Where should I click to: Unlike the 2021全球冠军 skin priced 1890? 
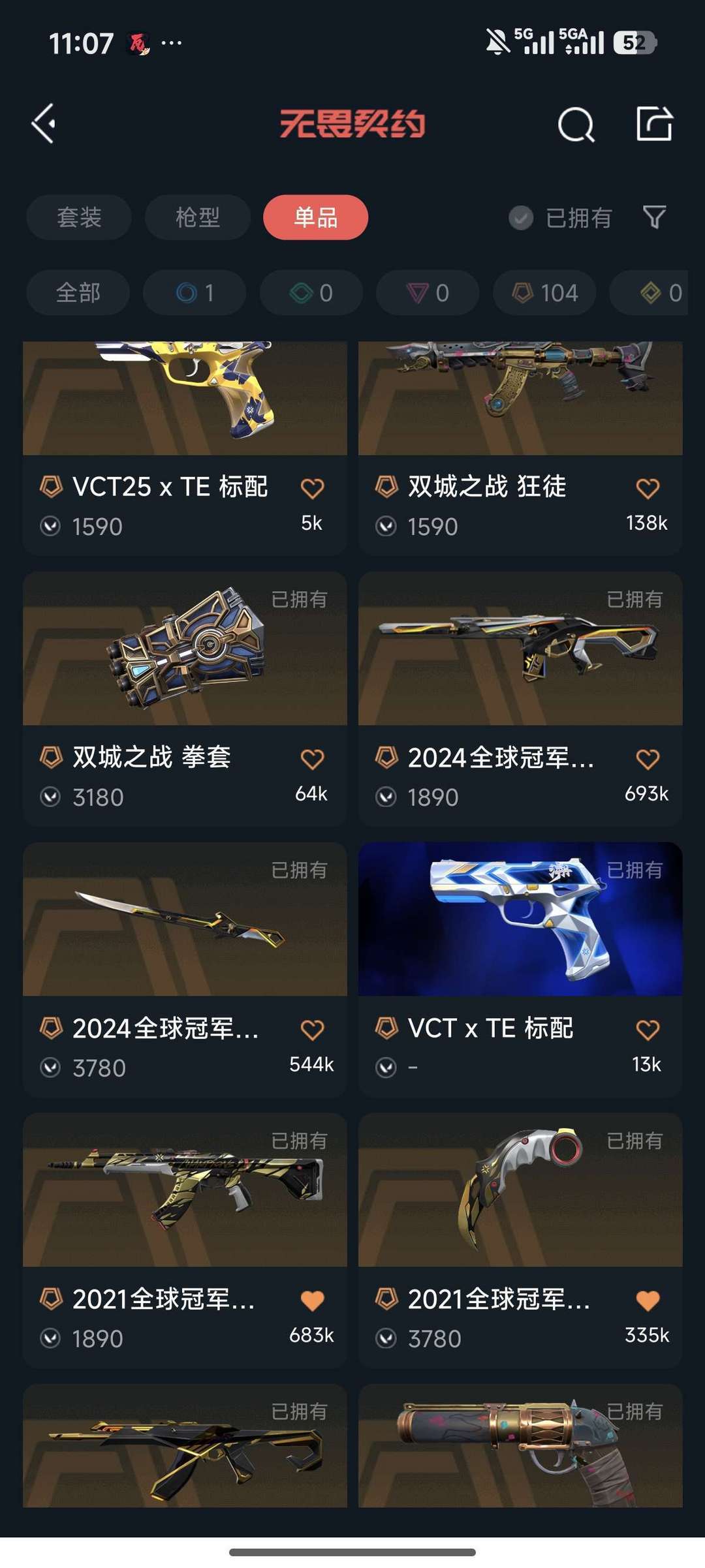[x=312, y=1300]
